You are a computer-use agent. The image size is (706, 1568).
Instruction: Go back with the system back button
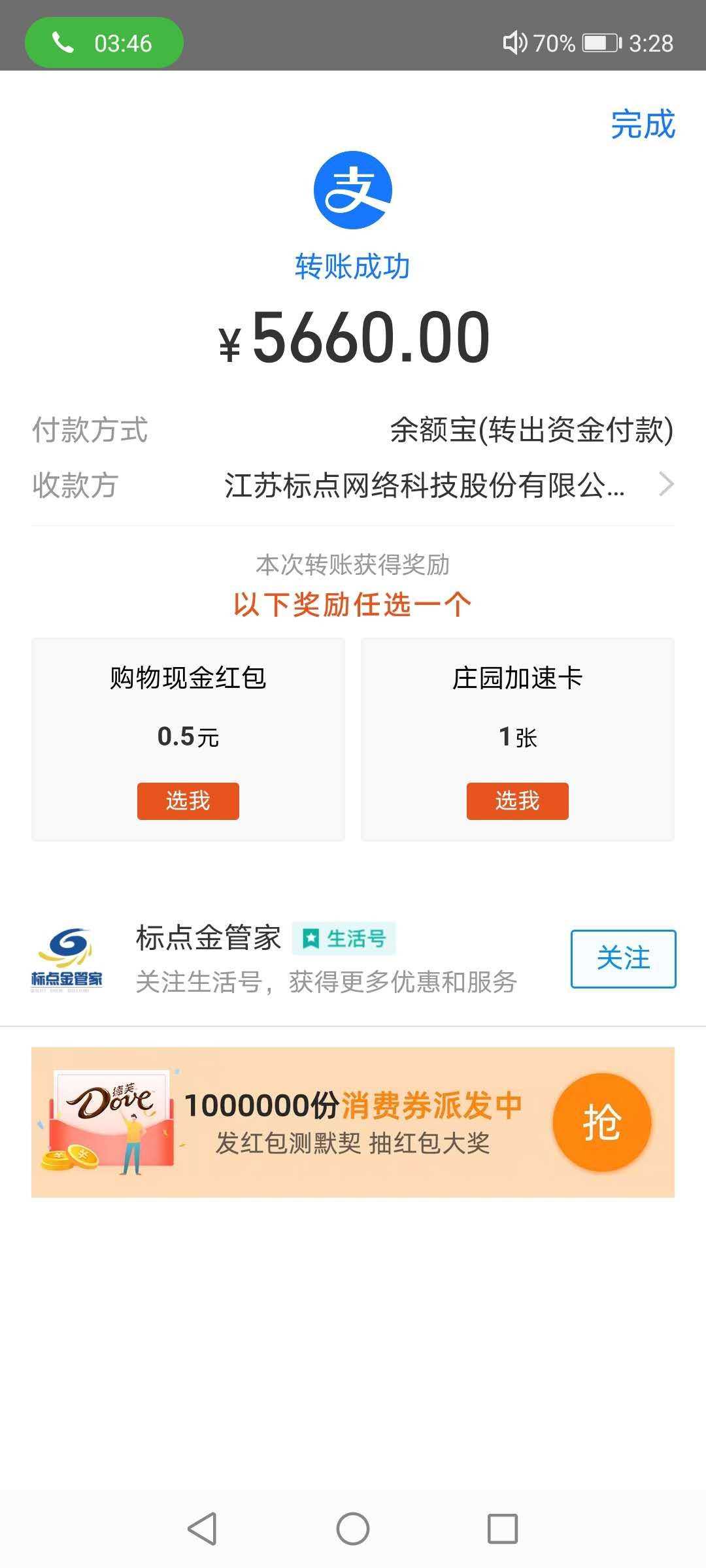click(202, 1529)
